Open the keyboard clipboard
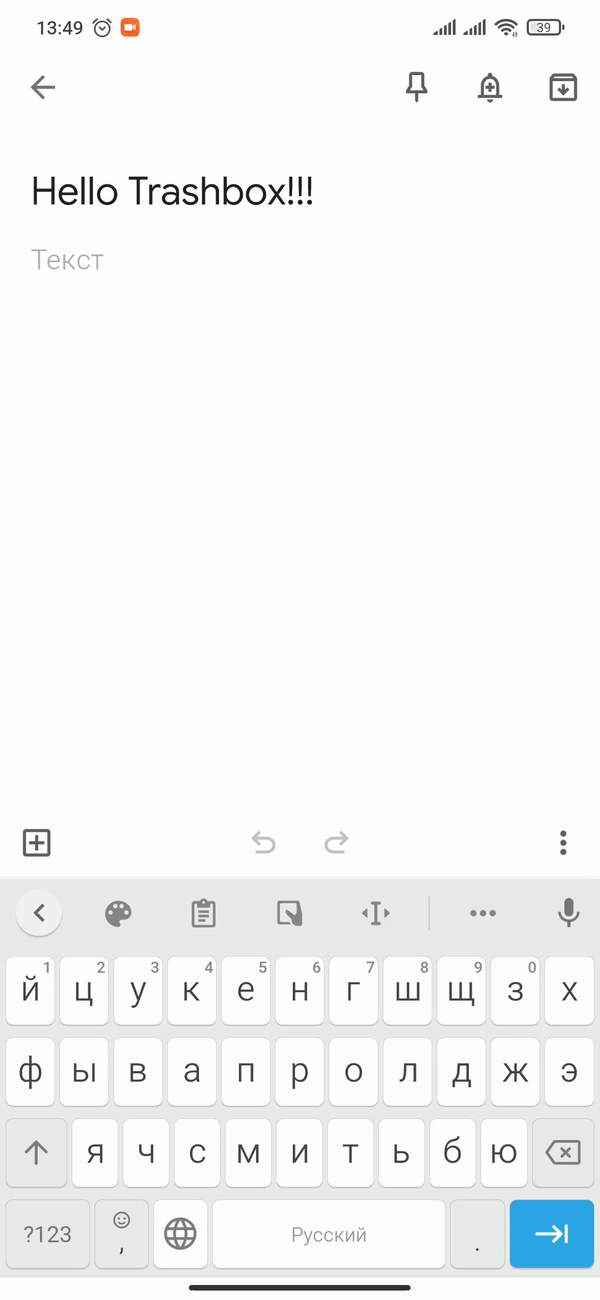Viewport: 600px width, 1300px height. [204, 913]
